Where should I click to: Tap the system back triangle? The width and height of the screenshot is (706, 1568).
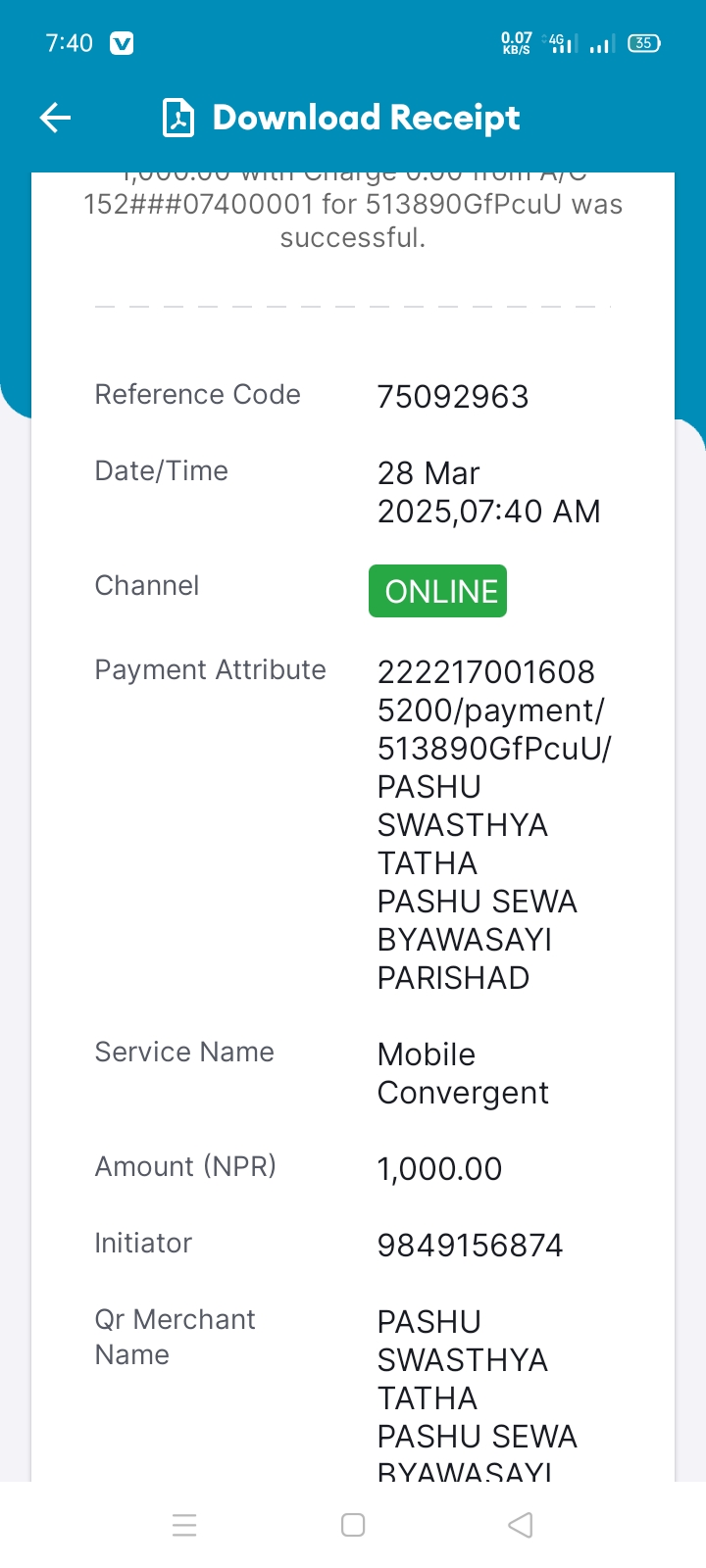521,1525
